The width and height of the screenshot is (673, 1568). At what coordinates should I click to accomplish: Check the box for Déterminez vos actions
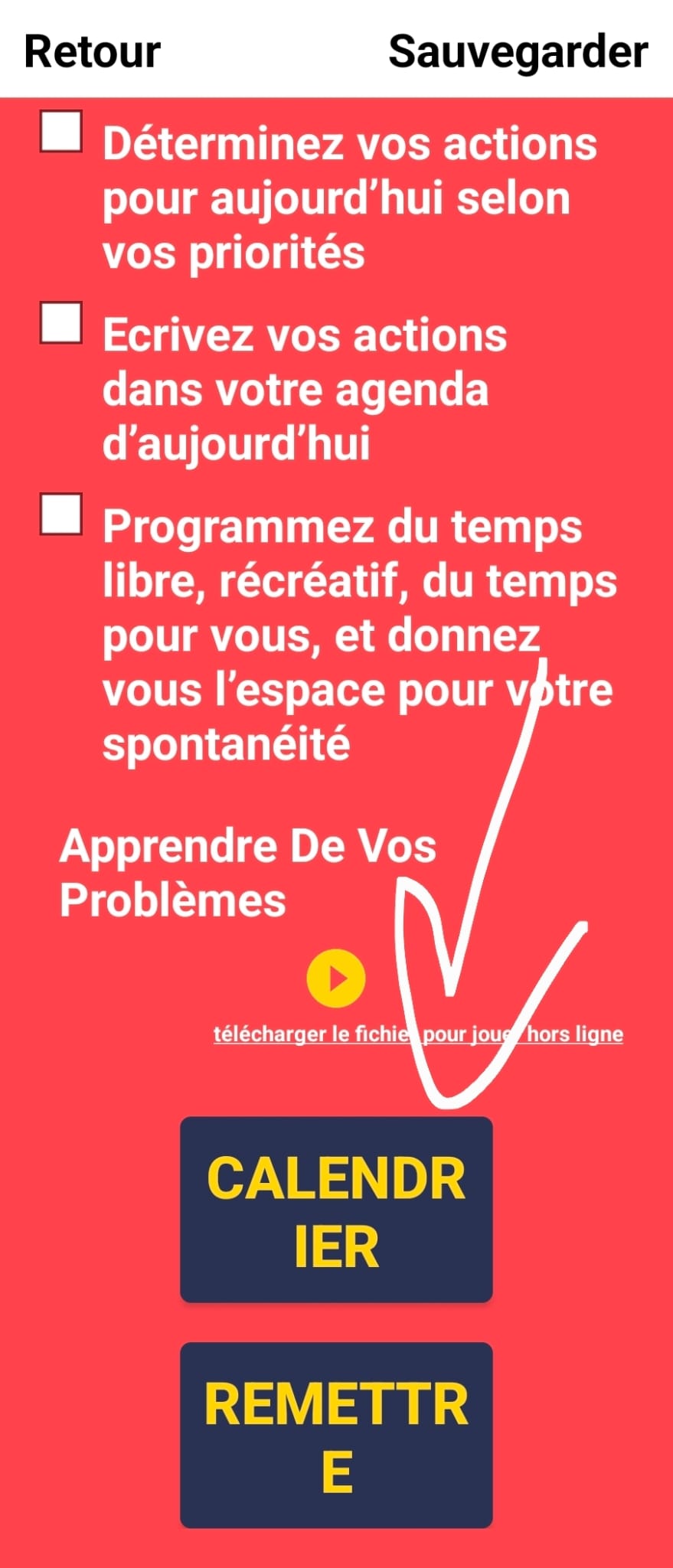[61, 132]
